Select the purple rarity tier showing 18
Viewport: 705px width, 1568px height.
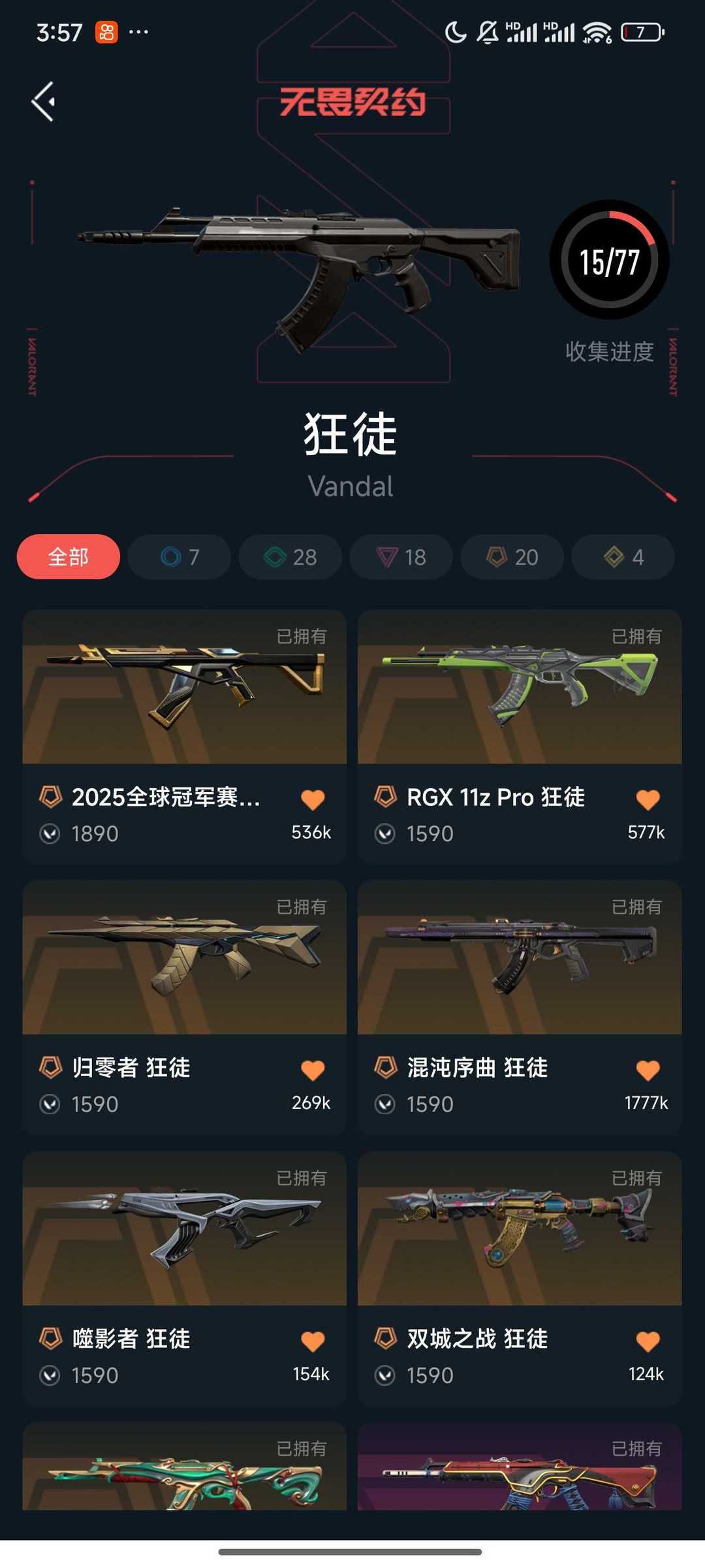401,556
